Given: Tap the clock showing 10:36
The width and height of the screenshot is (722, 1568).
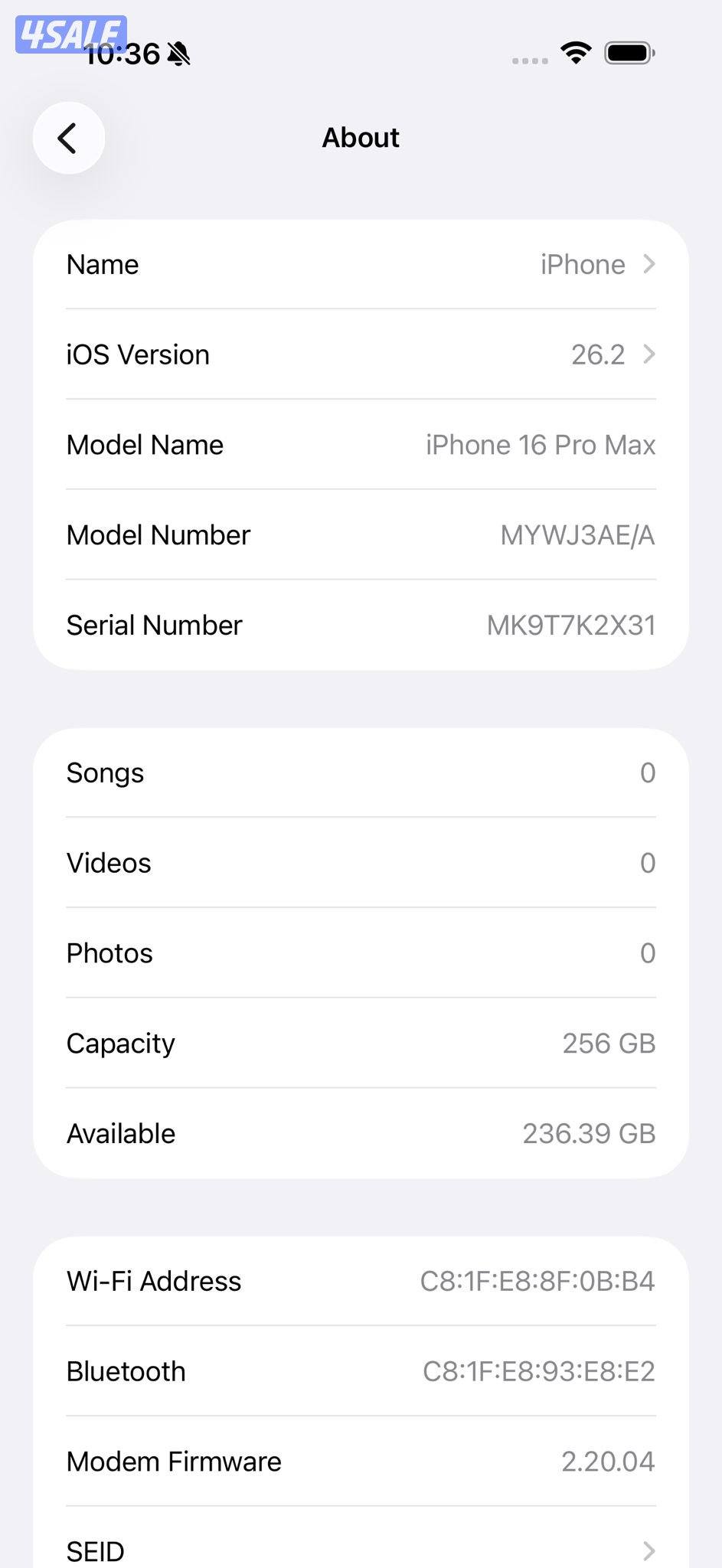Looking at the screenshot, I should 125,54.
